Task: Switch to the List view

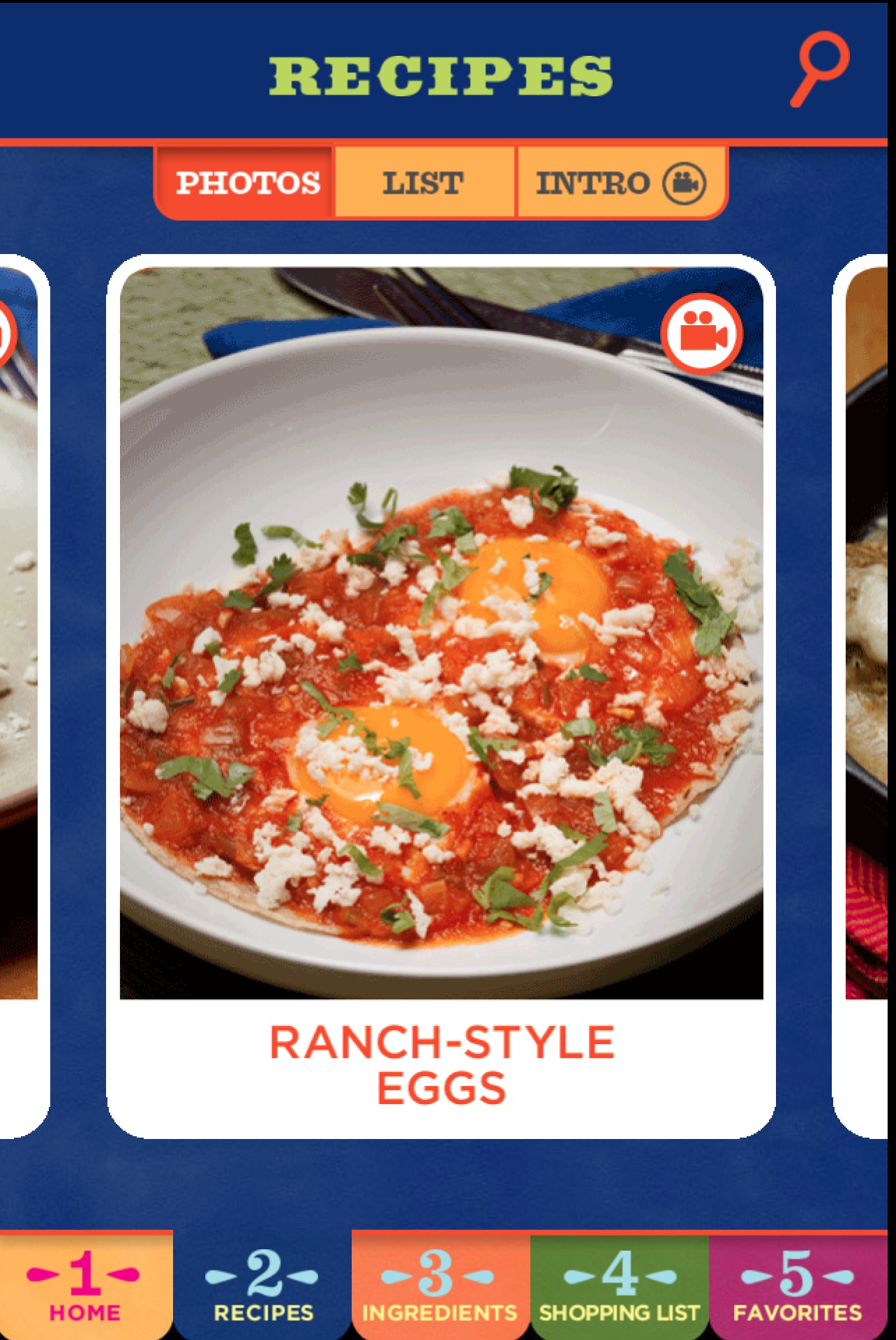Action: pyautogui.click(x=424, y=183)
